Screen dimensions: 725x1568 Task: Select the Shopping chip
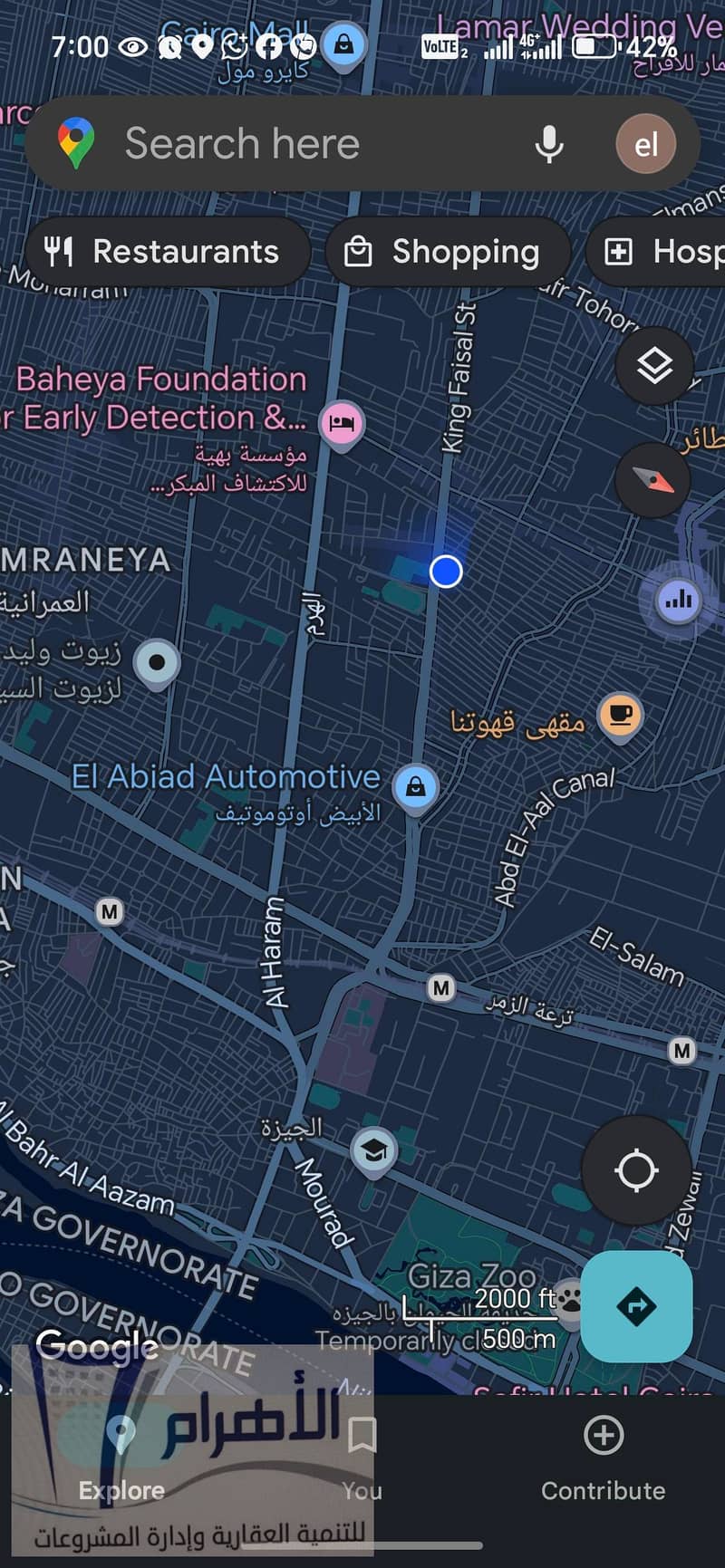coord(448,252)
